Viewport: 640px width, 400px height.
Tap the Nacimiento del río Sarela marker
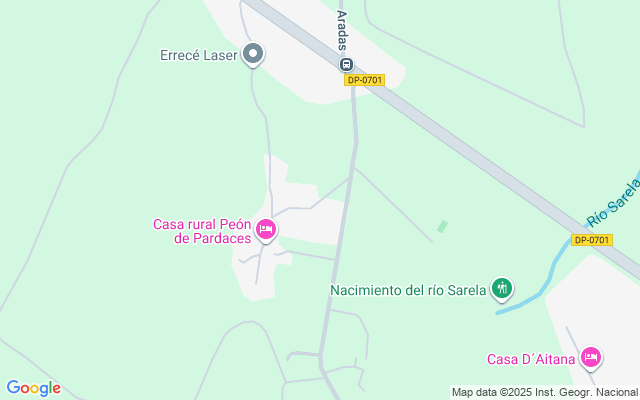(502, 290)
